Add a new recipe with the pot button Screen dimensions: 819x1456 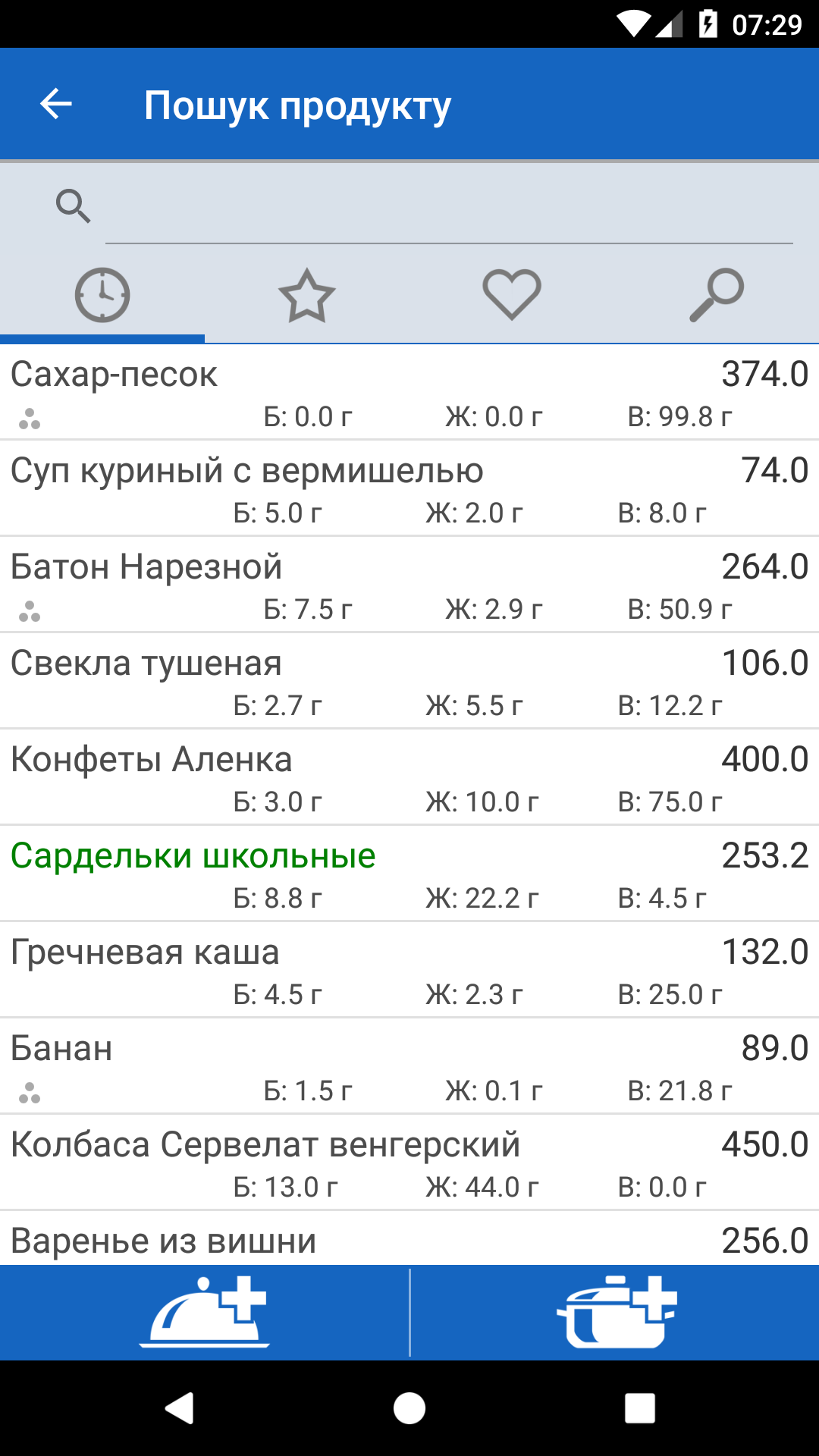coord(615,1313)
